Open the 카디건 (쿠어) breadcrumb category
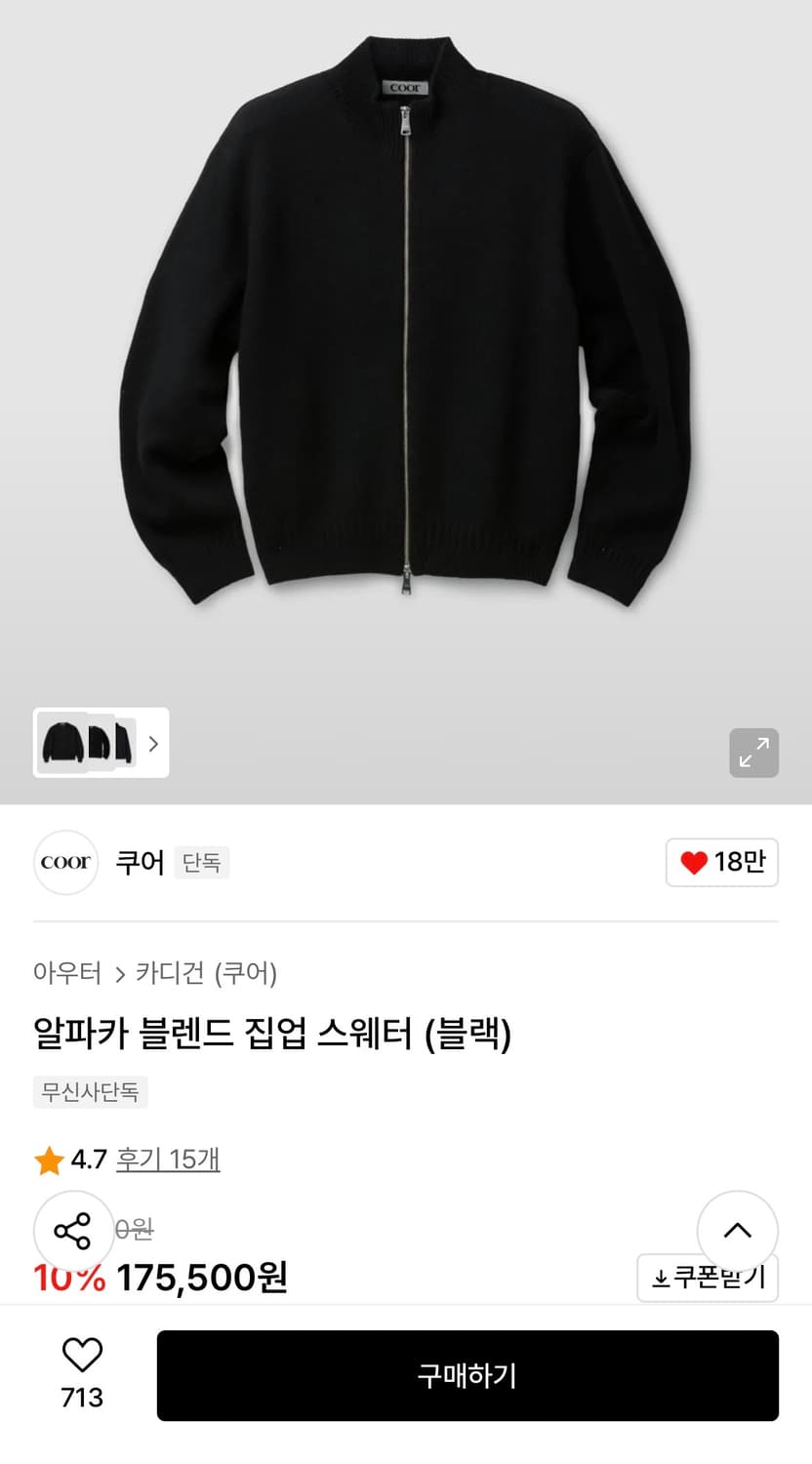This screenshot has width=812, height=1464. [203, 973]
